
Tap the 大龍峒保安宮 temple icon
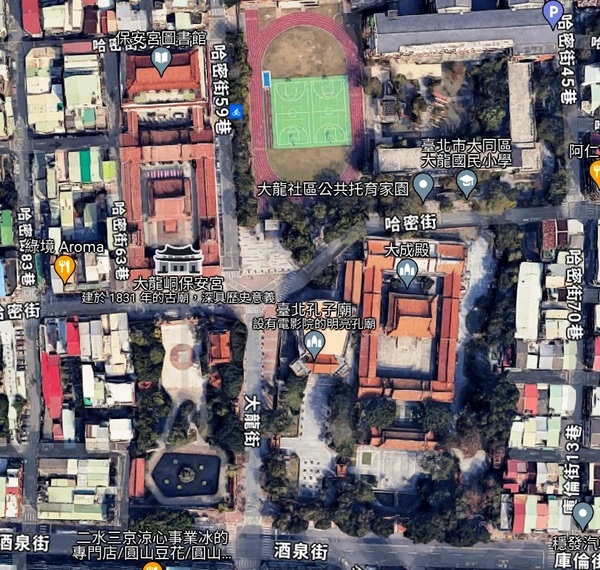[x=178, y=259]
